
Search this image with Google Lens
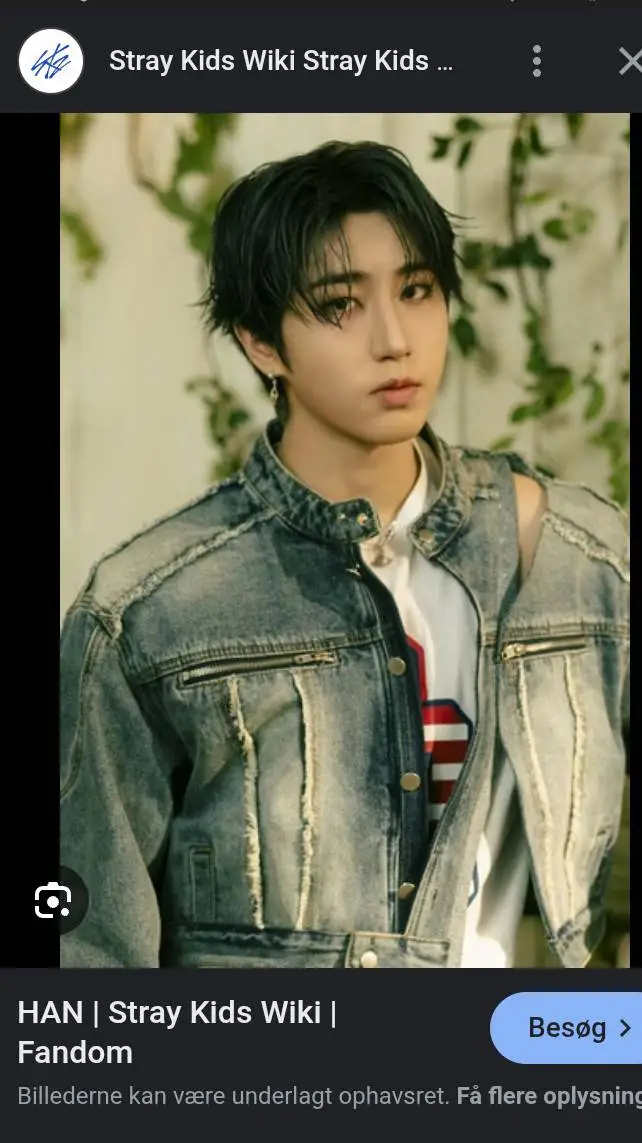click(52, 901)
